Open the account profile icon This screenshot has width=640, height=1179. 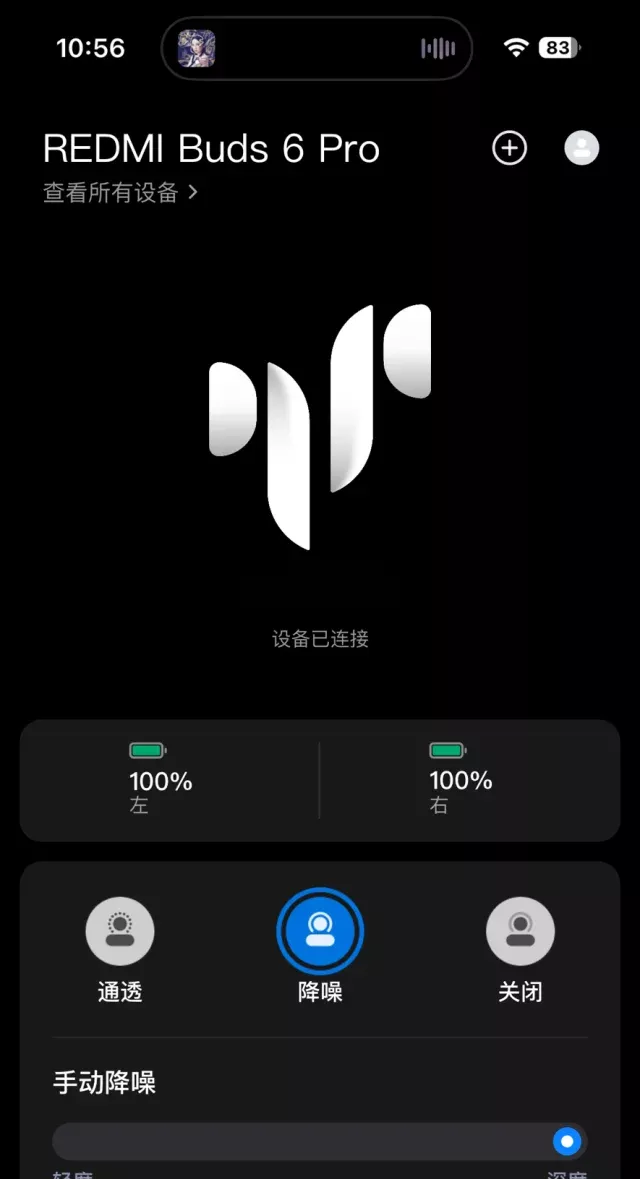582,148
